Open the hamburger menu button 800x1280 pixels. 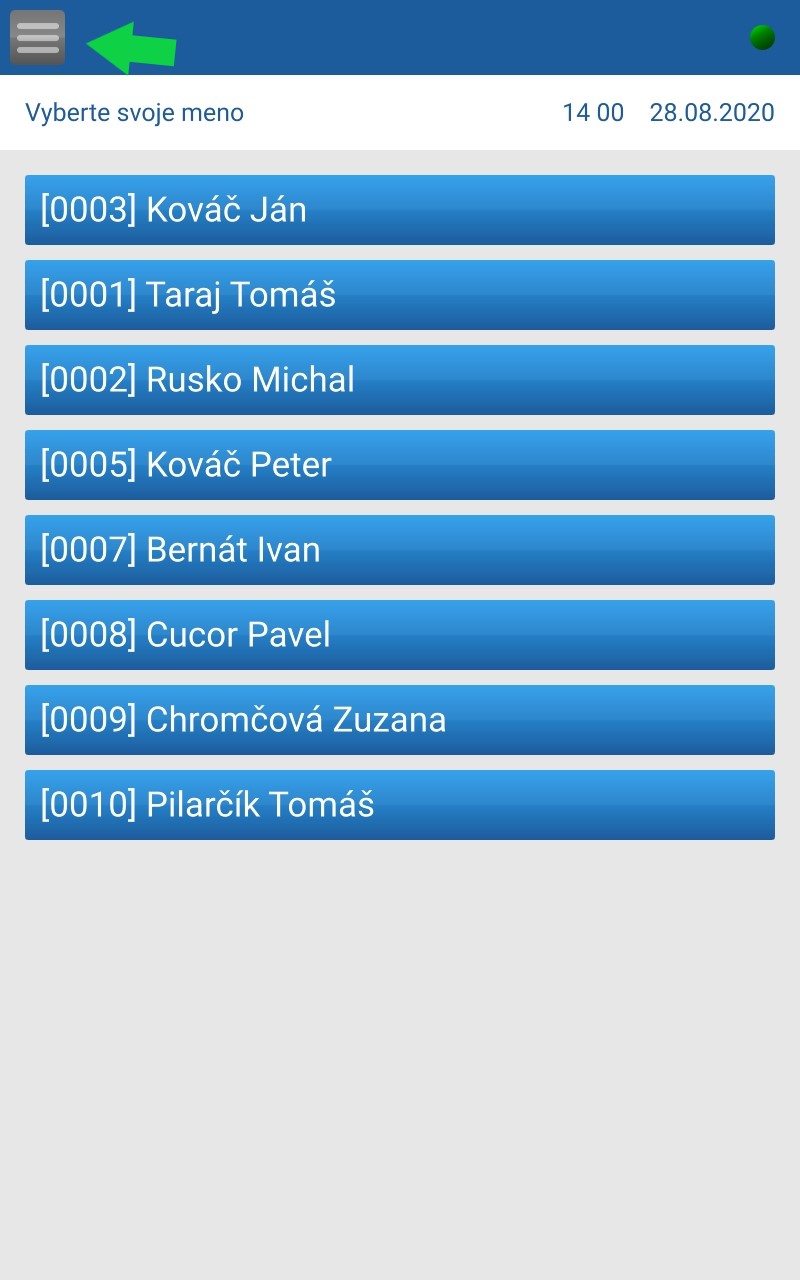click(x=38, y=38)
